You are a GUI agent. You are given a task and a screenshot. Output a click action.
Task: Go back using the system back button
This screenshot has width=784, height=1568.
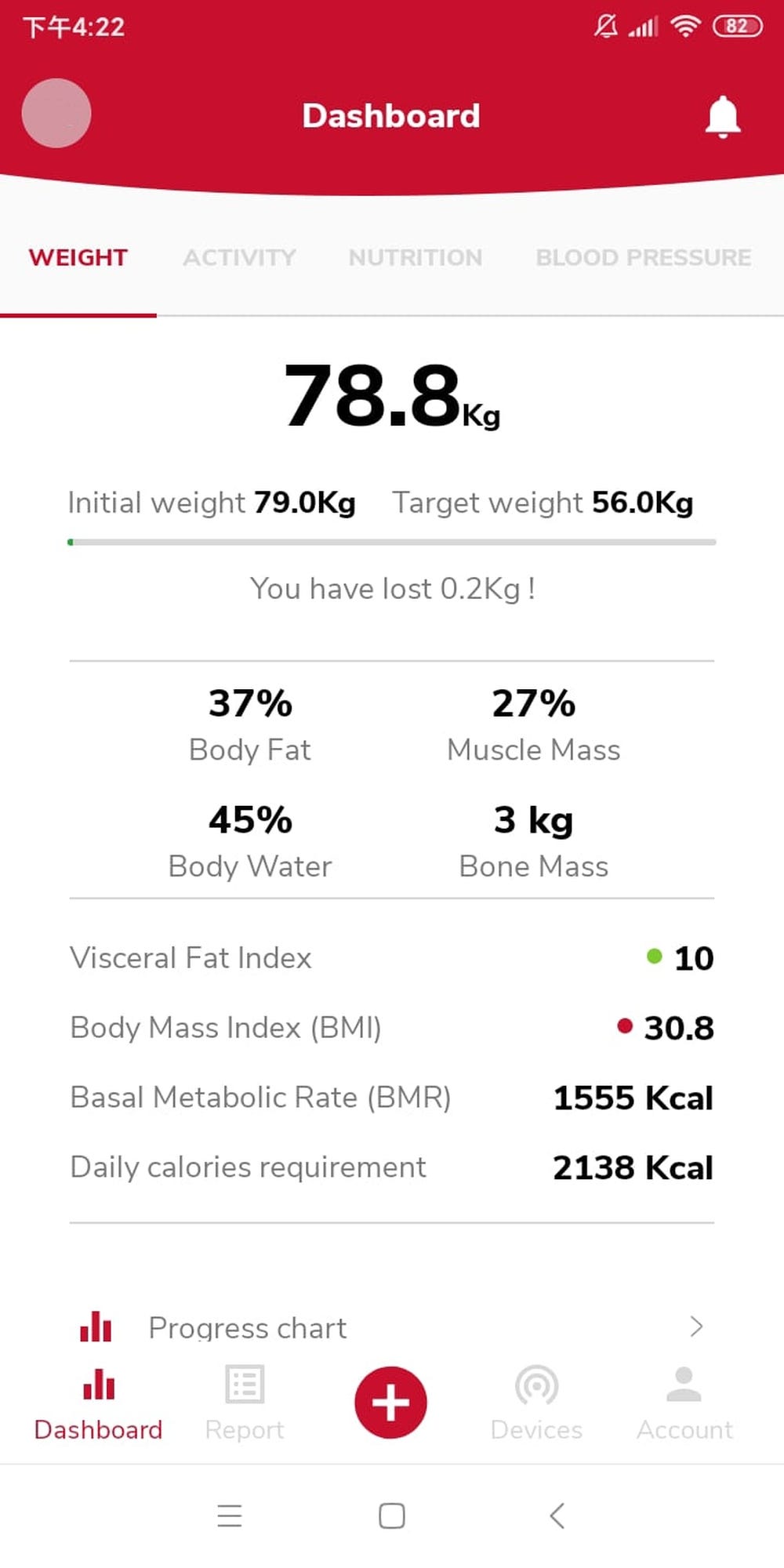tap(557, 1515)
